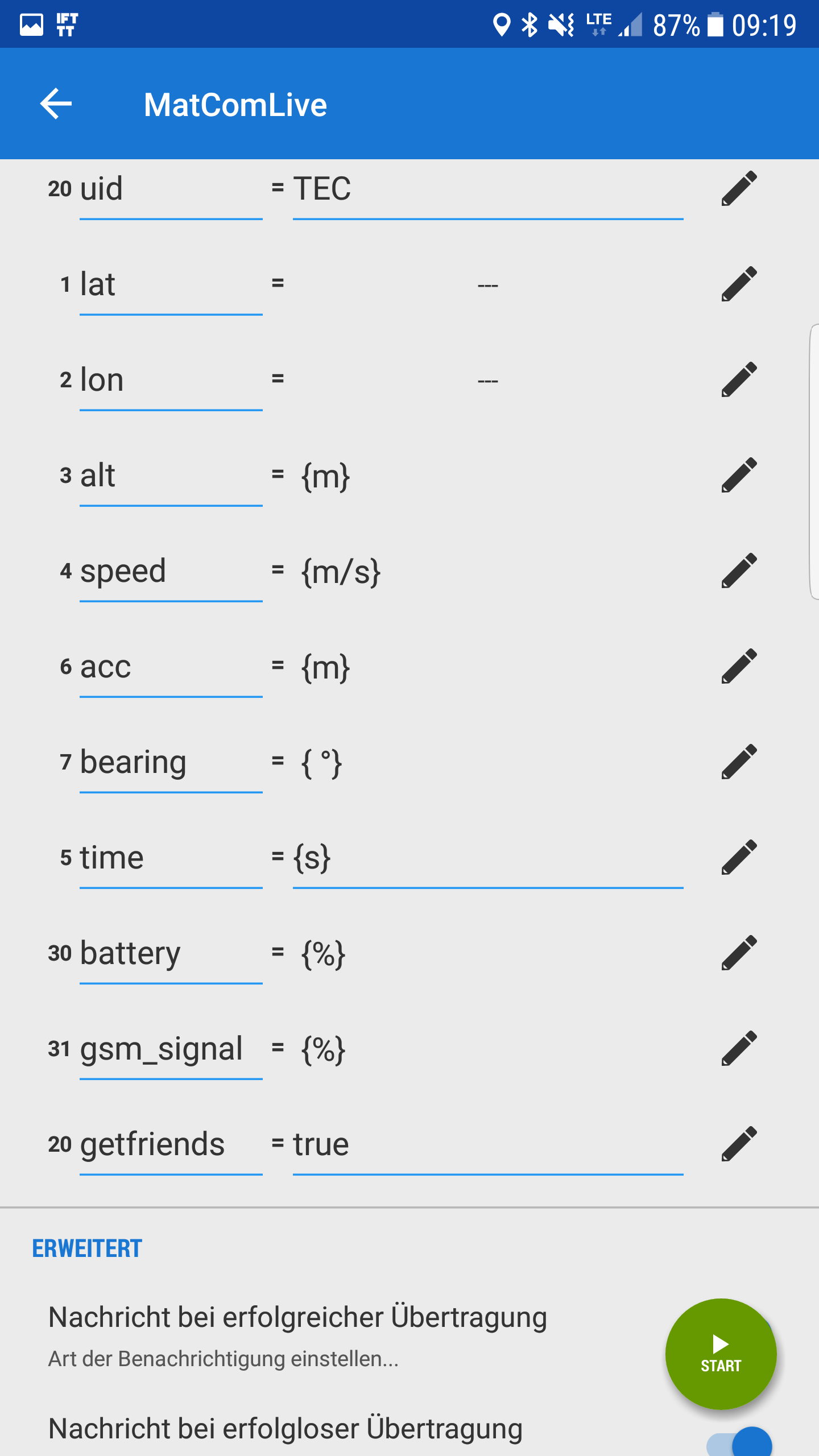This screenshot has width=819, height=1456.
Task: Open the editor for gsm_signal
Action: pyautogui.click(x=739, y=1048)
